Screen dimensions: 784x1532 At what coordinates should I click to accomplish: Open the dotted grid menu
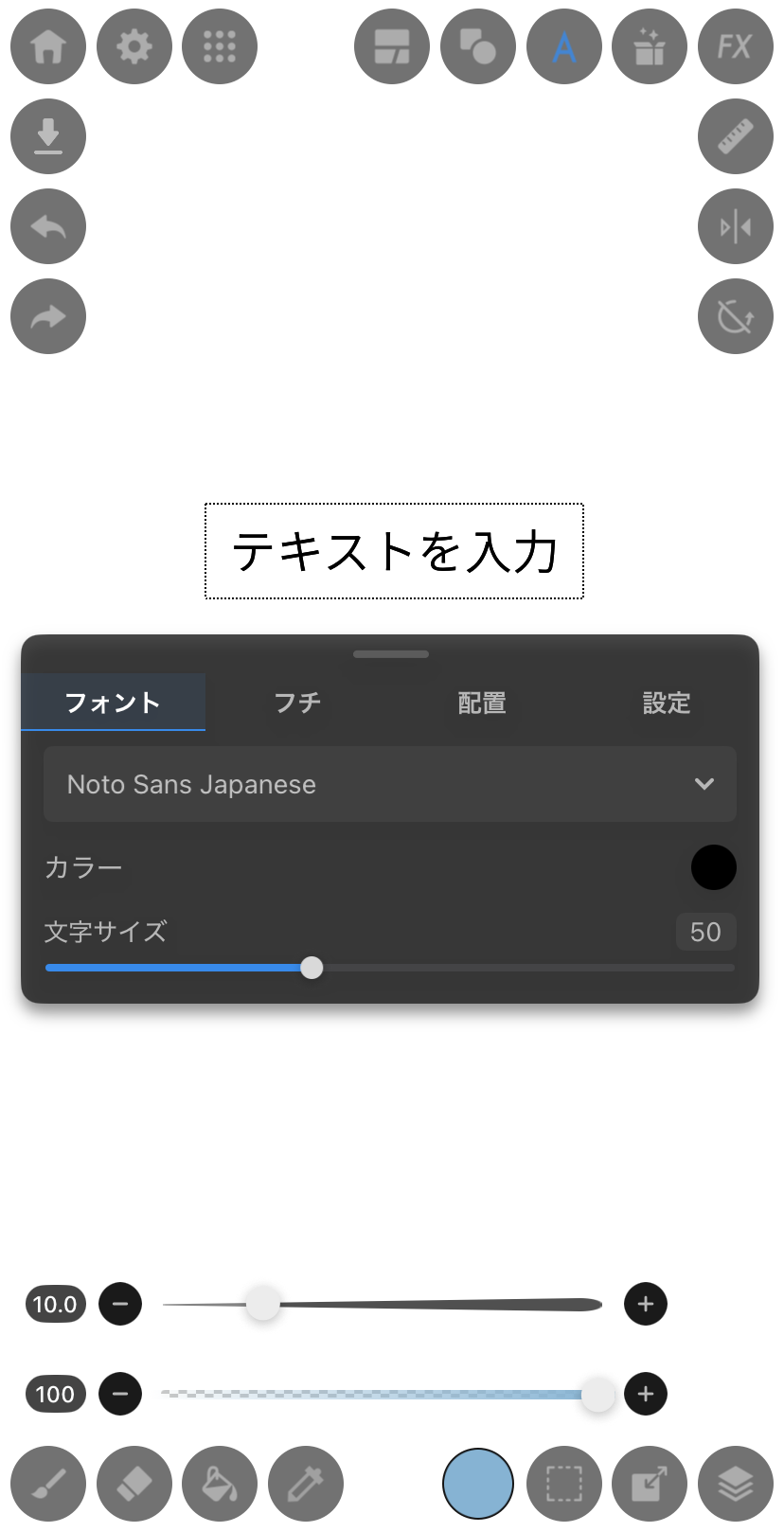click(x=220, y=46)
